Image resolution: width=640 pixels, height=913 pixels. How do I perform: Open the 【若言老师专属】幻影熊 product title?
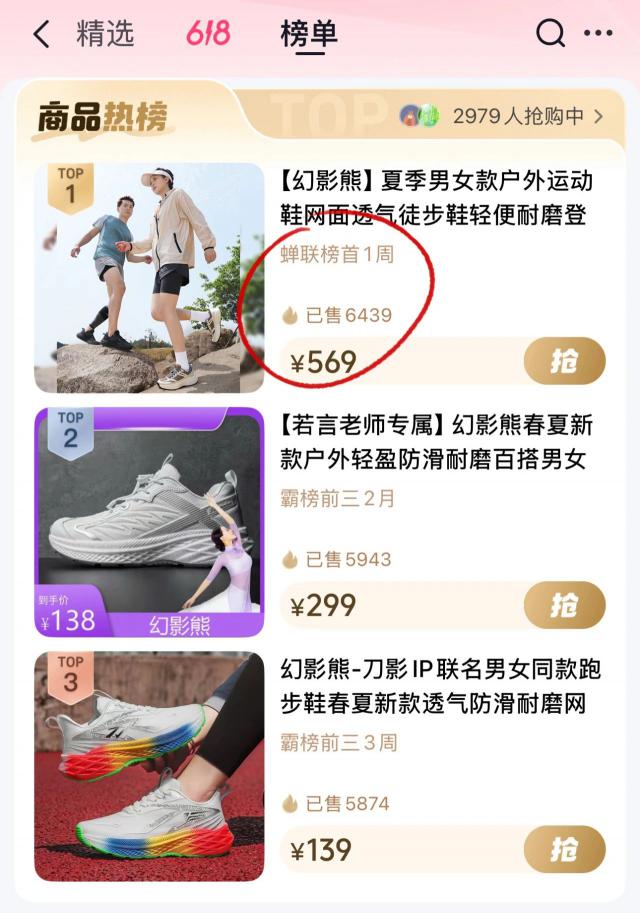coord(436,442)
